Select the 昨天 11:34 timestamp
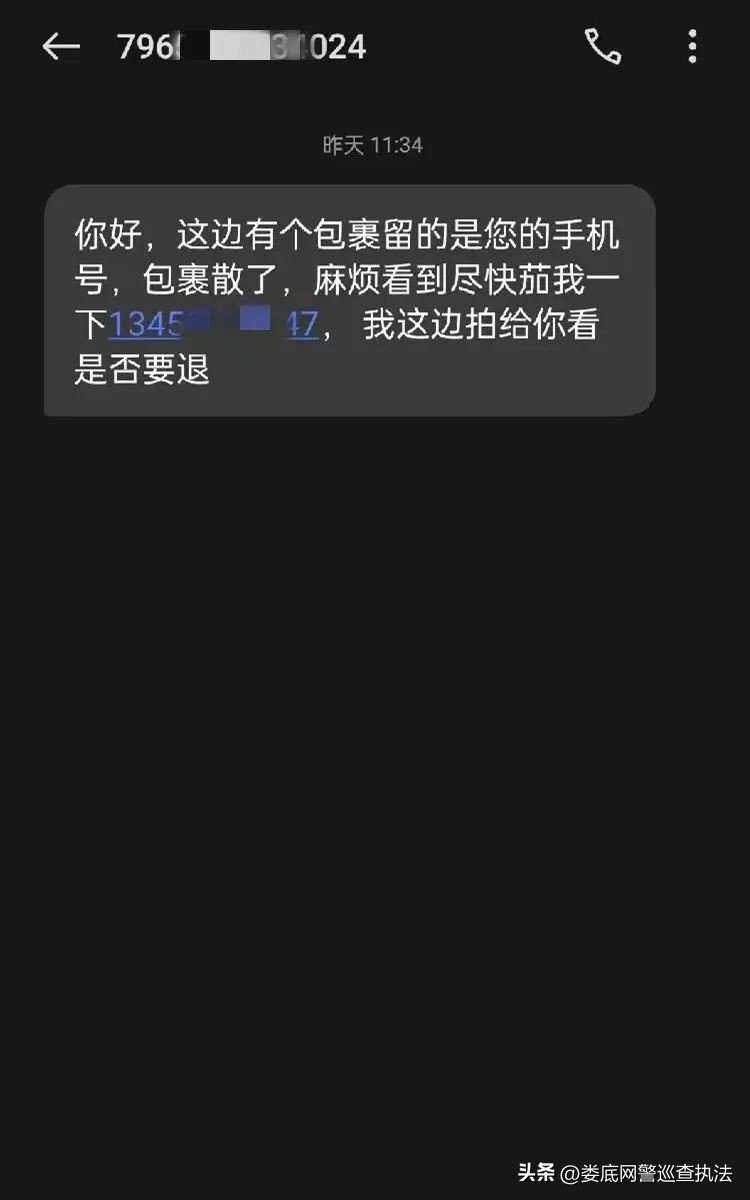Screen dimensions: 750x1200 [375, 144]
